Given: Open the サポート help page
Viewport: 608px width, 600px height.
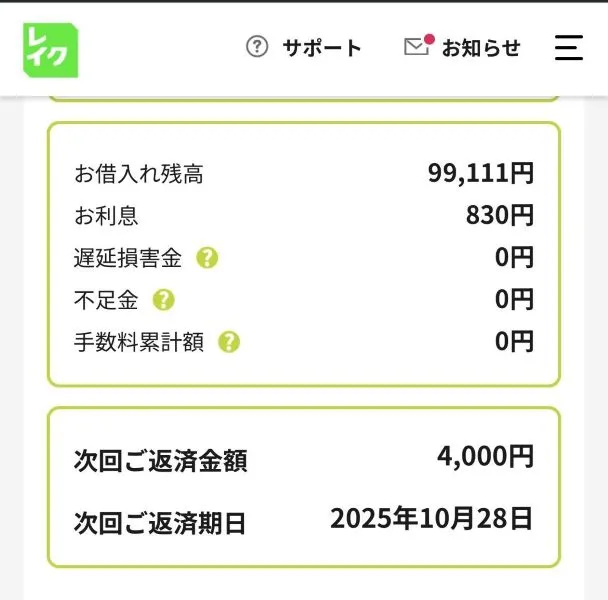Looking at the screenshot, I should point(304,47).
